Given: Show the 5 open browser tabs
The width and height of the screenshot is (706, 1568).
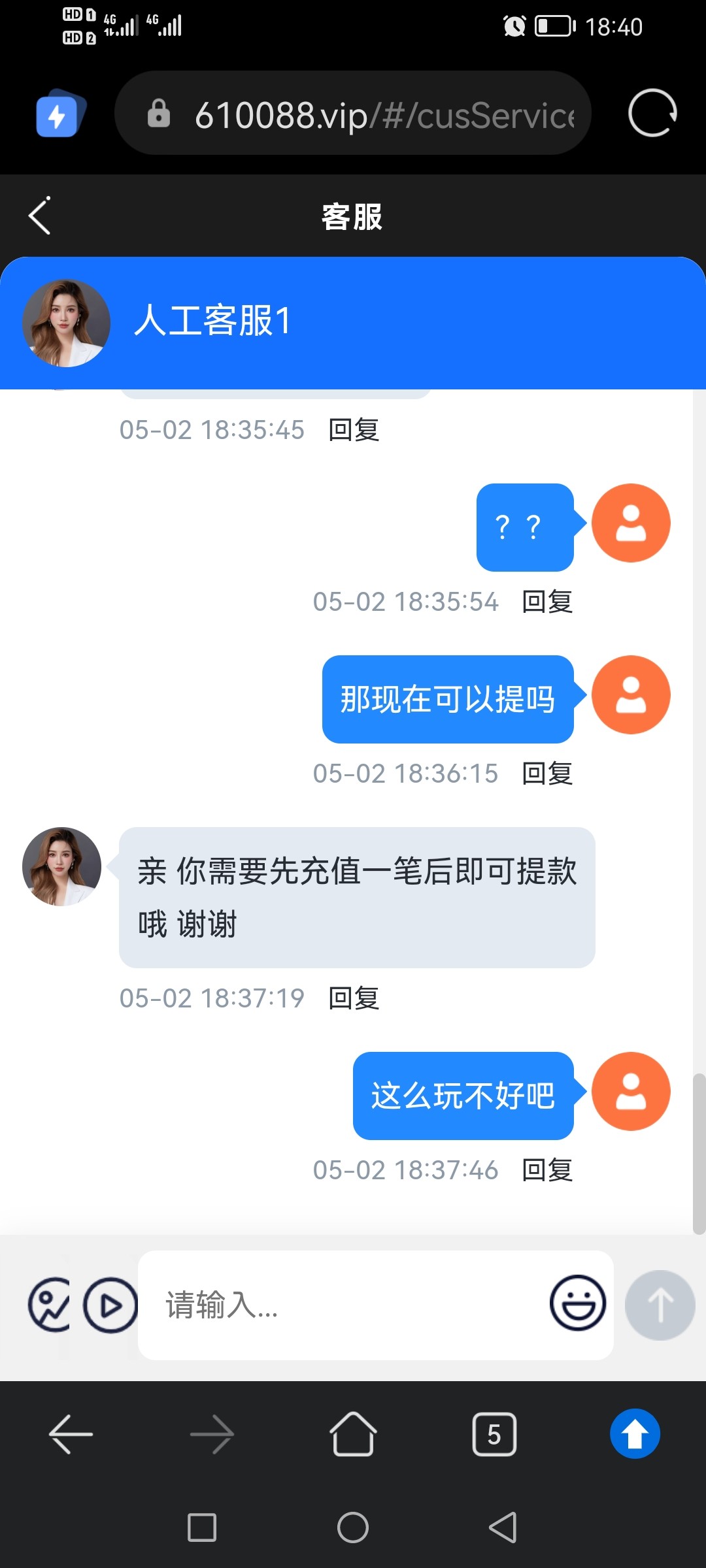Looking at the screenshot, I should click(494, 1434).
